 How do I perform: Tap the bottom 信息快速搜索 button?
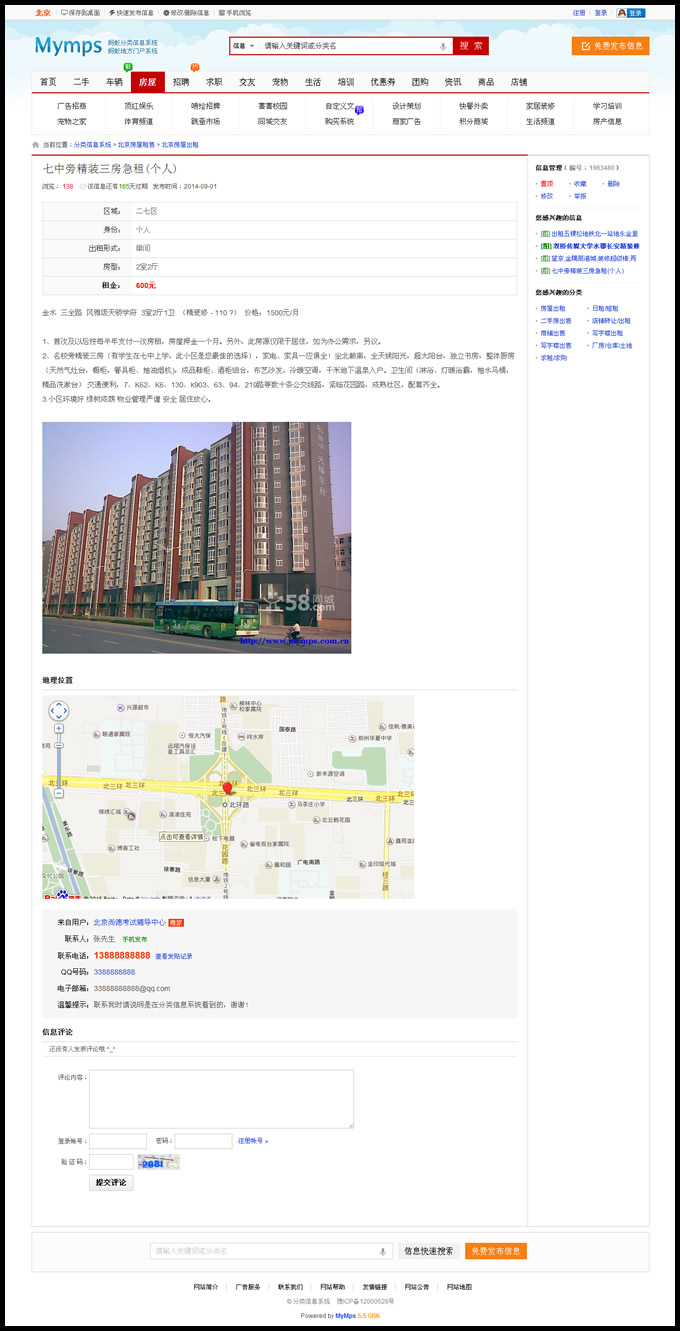click(429, 1251)
